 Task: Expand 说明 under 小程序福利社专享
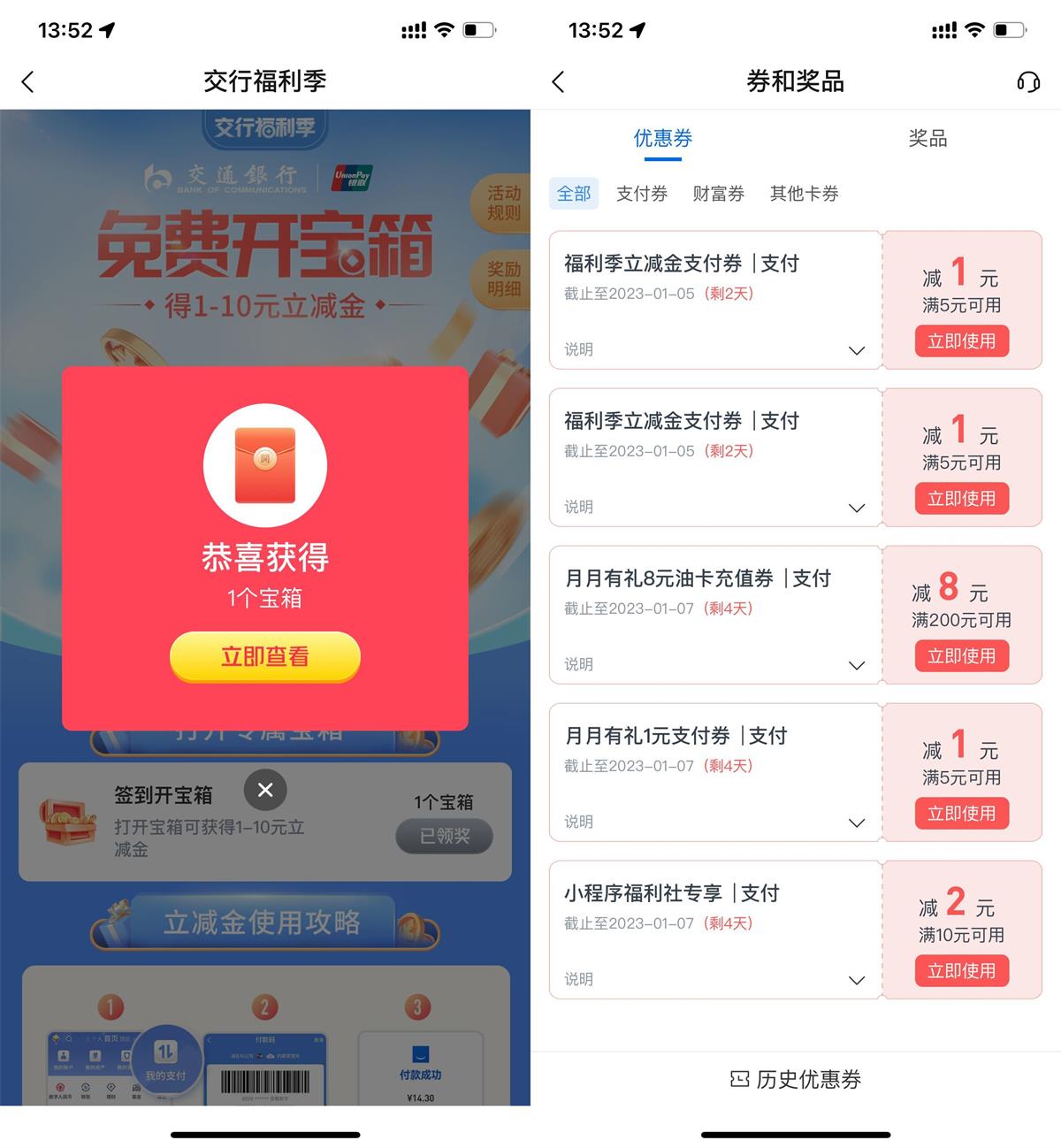(856, 980)
